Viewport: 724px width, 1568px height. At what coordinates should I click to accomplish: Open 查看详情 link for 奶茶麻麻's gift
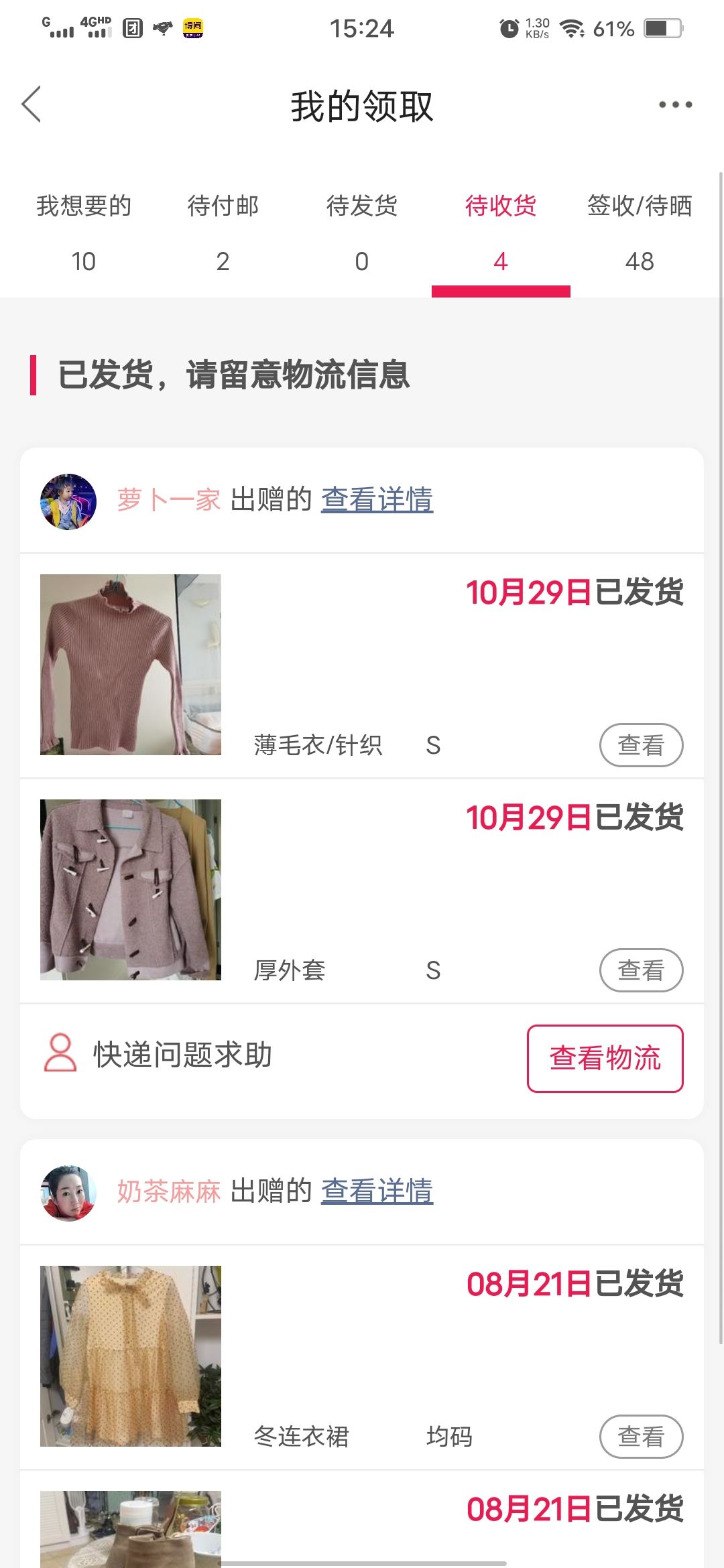(x=377, y=1191)
